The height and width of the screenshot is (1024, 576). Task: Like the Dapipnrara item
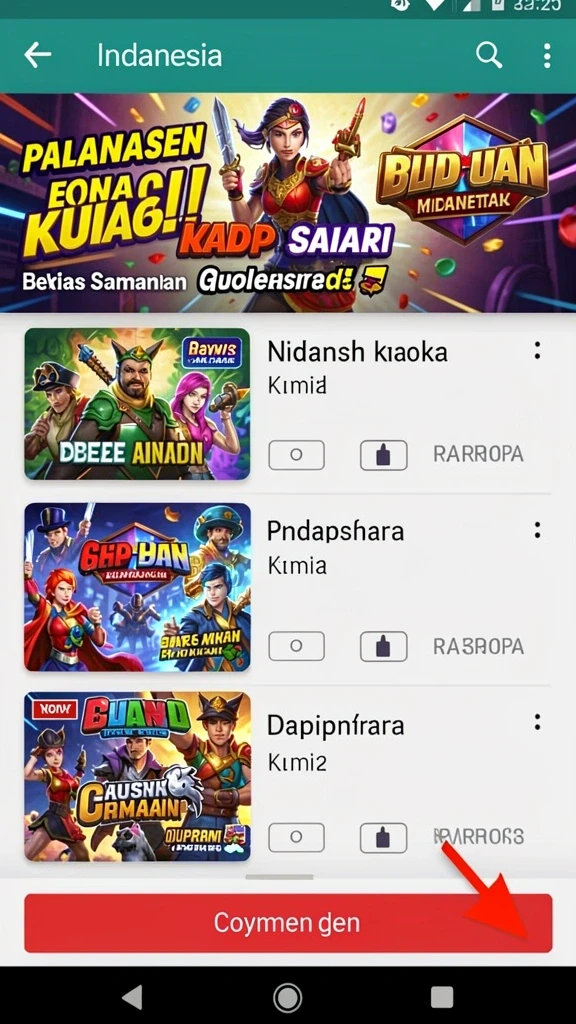pyautogui.click(x=384, y=838)
